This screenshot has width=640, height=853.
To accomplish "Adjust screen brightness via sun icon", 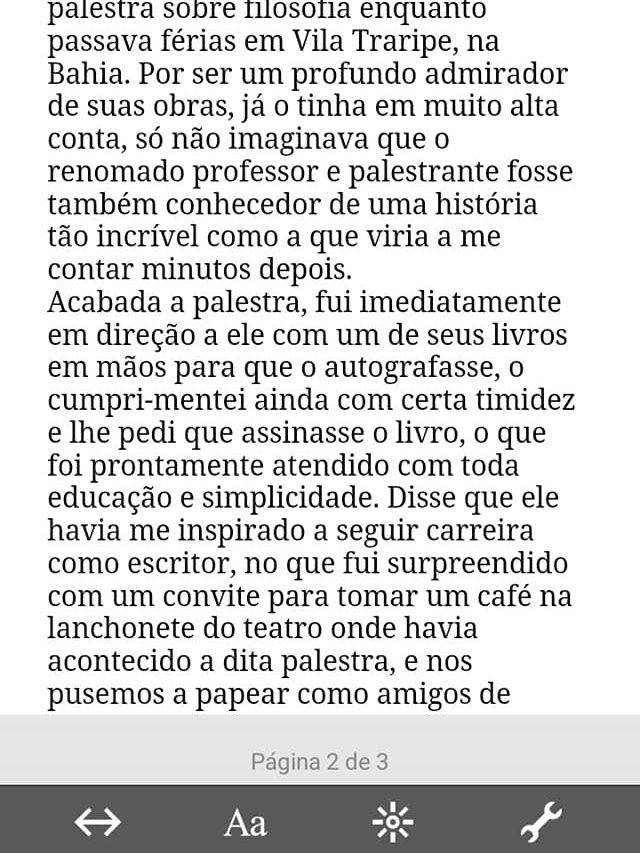I will 393,822.
